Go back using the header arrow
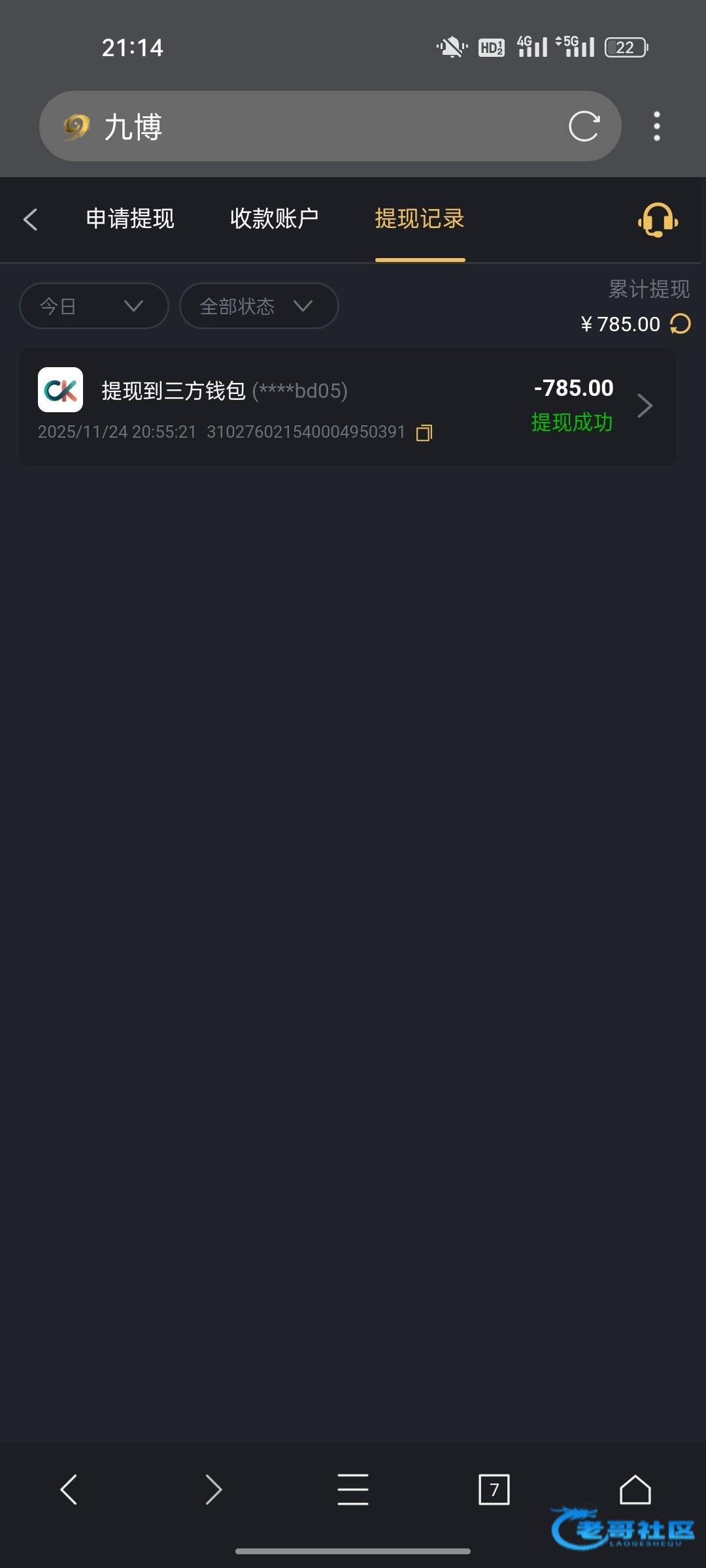706x1568 pixels. click(x=30, y=220)
